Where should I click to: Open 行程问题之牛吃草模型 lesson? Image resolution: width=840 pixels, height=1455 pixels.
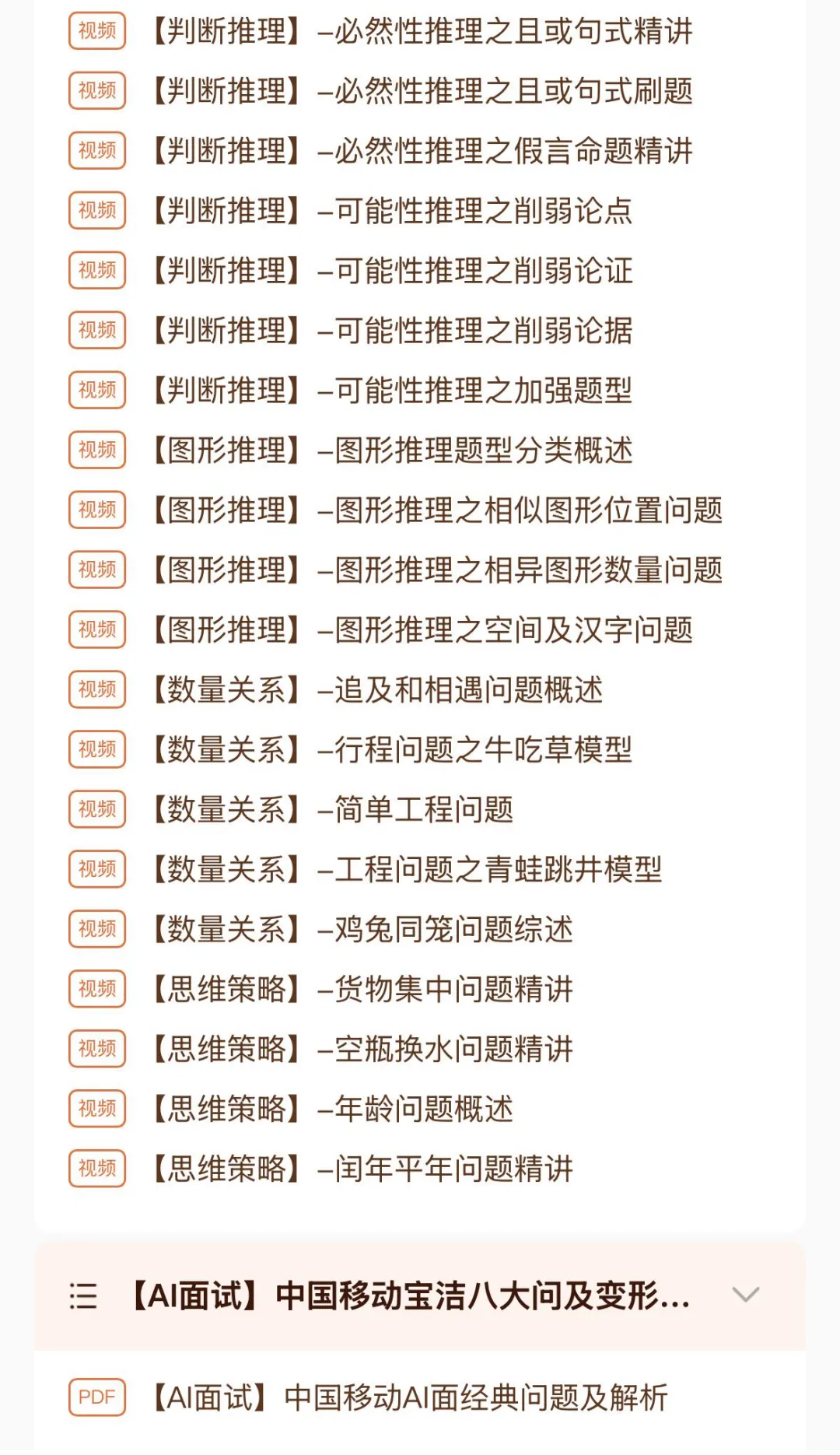pos(420,750)
